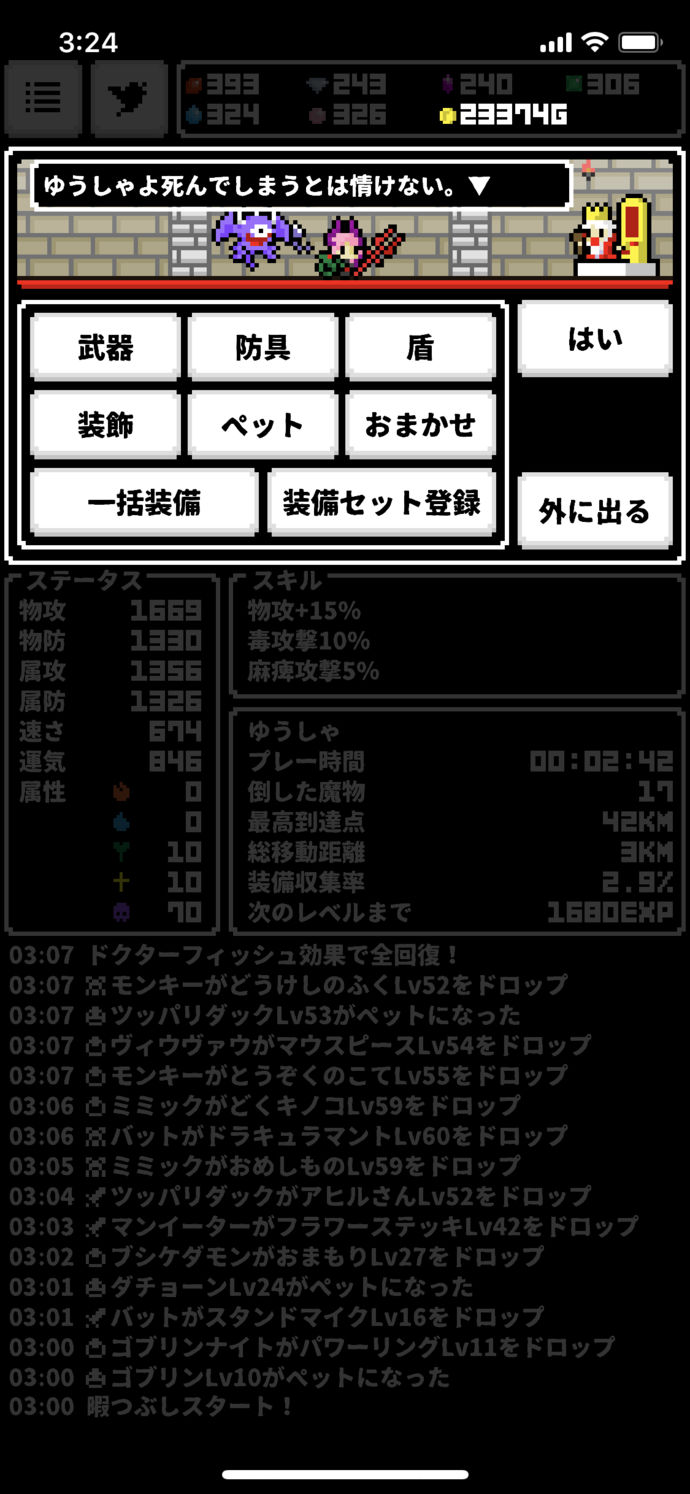Open the 装飾 (accessory) menu

click(x=106, y=424)
